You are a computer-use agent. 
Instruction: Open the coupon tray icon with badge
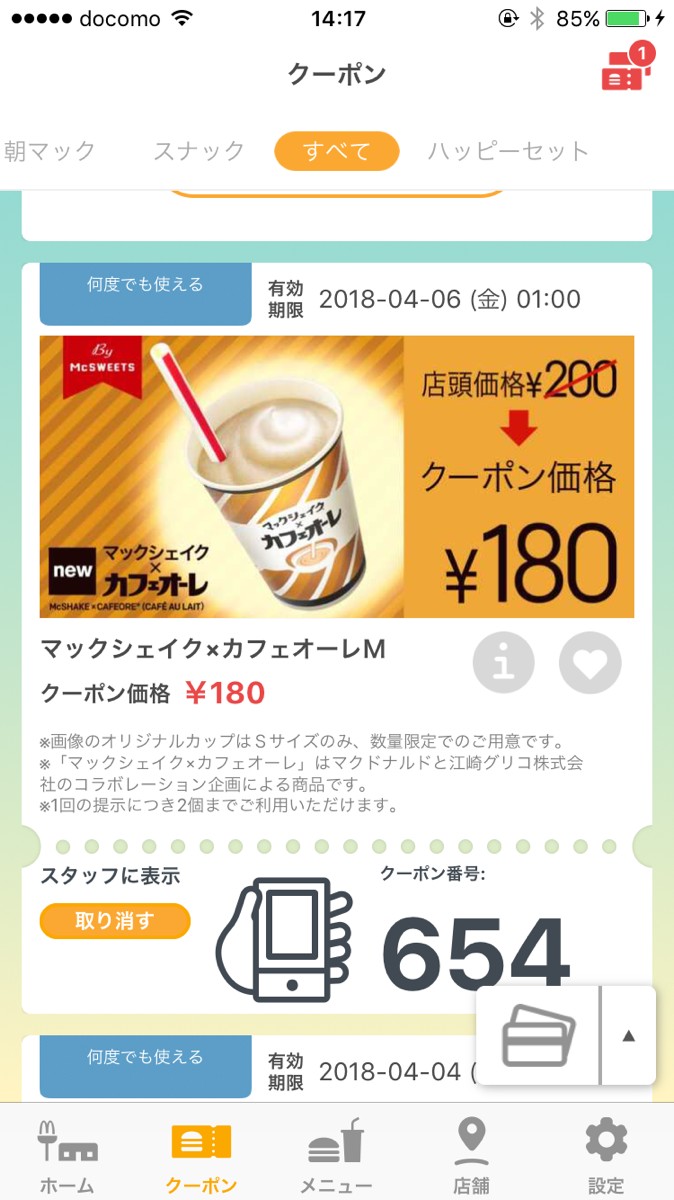[x=624, y=69]
